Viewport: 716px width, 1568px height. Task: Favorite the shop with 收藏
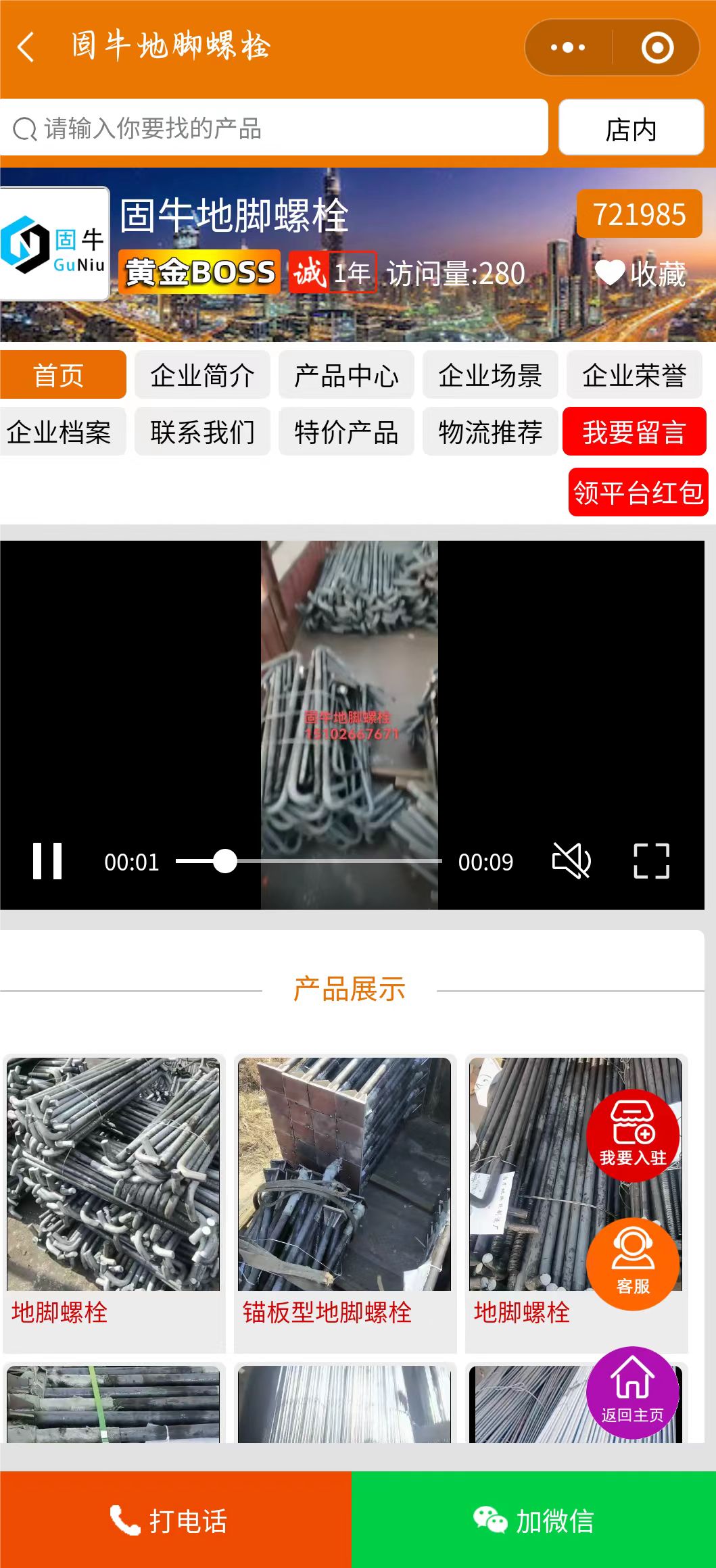640,274
